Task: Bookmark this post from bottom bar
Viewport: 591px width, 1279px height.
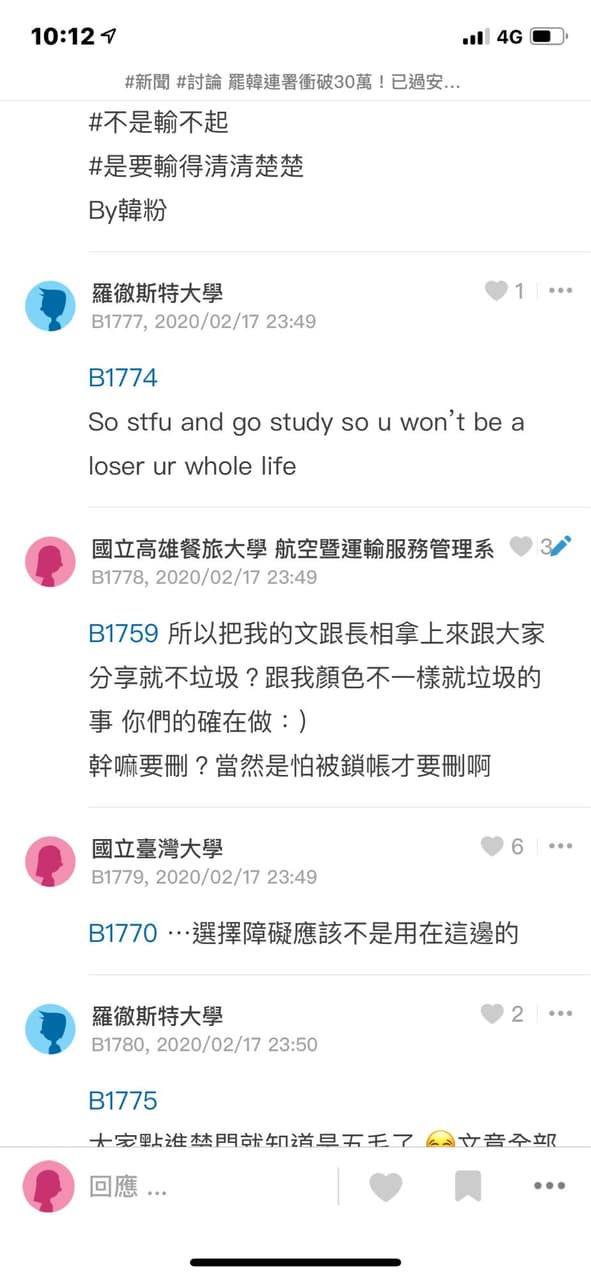Action: click(x=467, y=1187)
